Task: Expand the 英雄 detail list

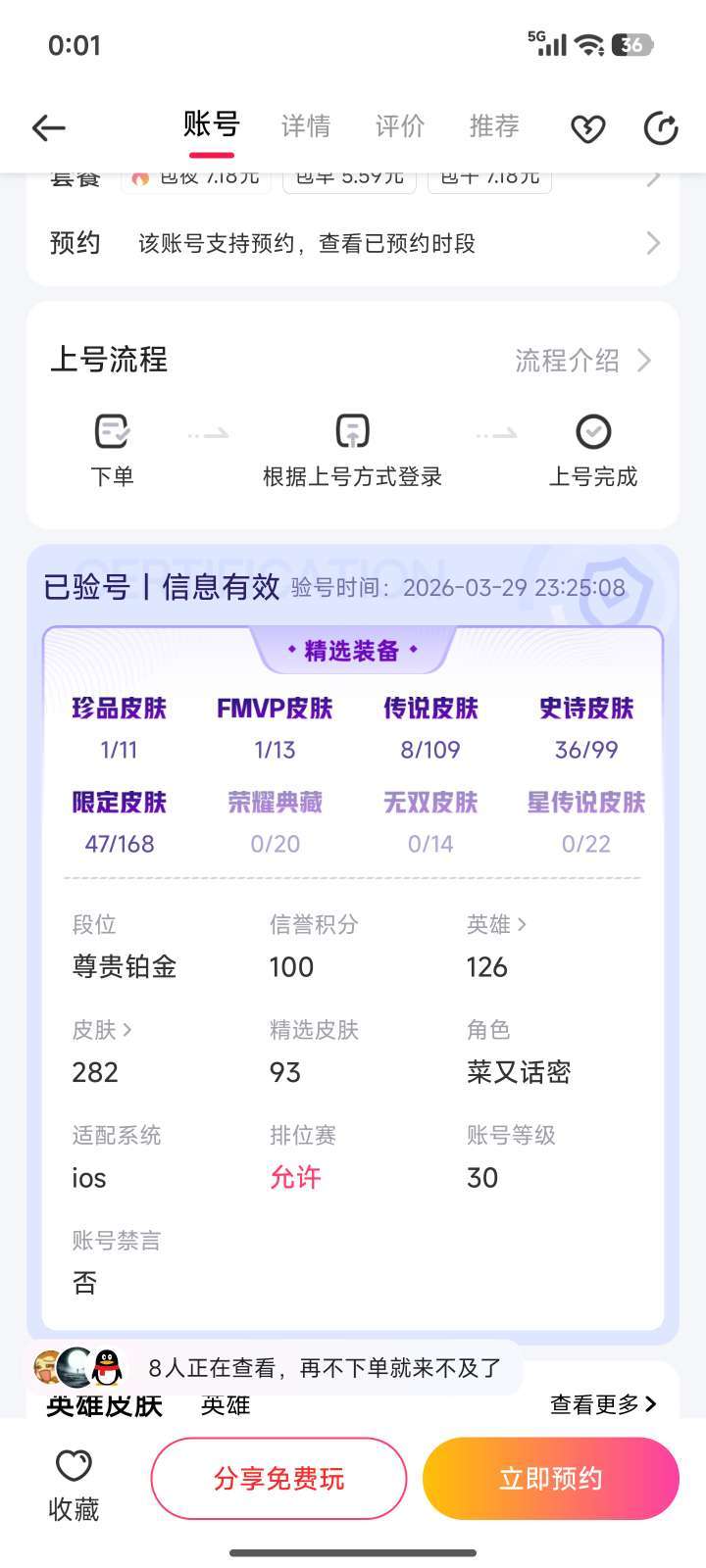Action: 498,924
